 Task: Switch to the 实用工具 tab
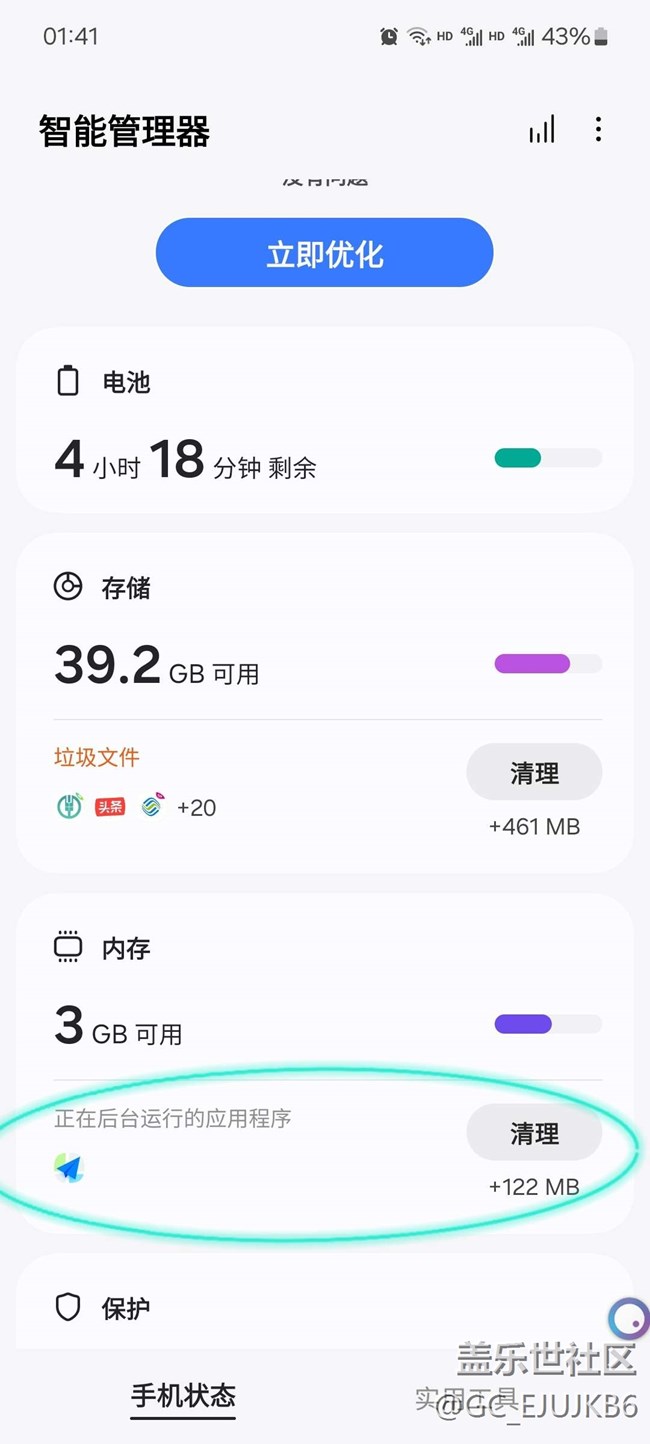(x=466, y=1398)
